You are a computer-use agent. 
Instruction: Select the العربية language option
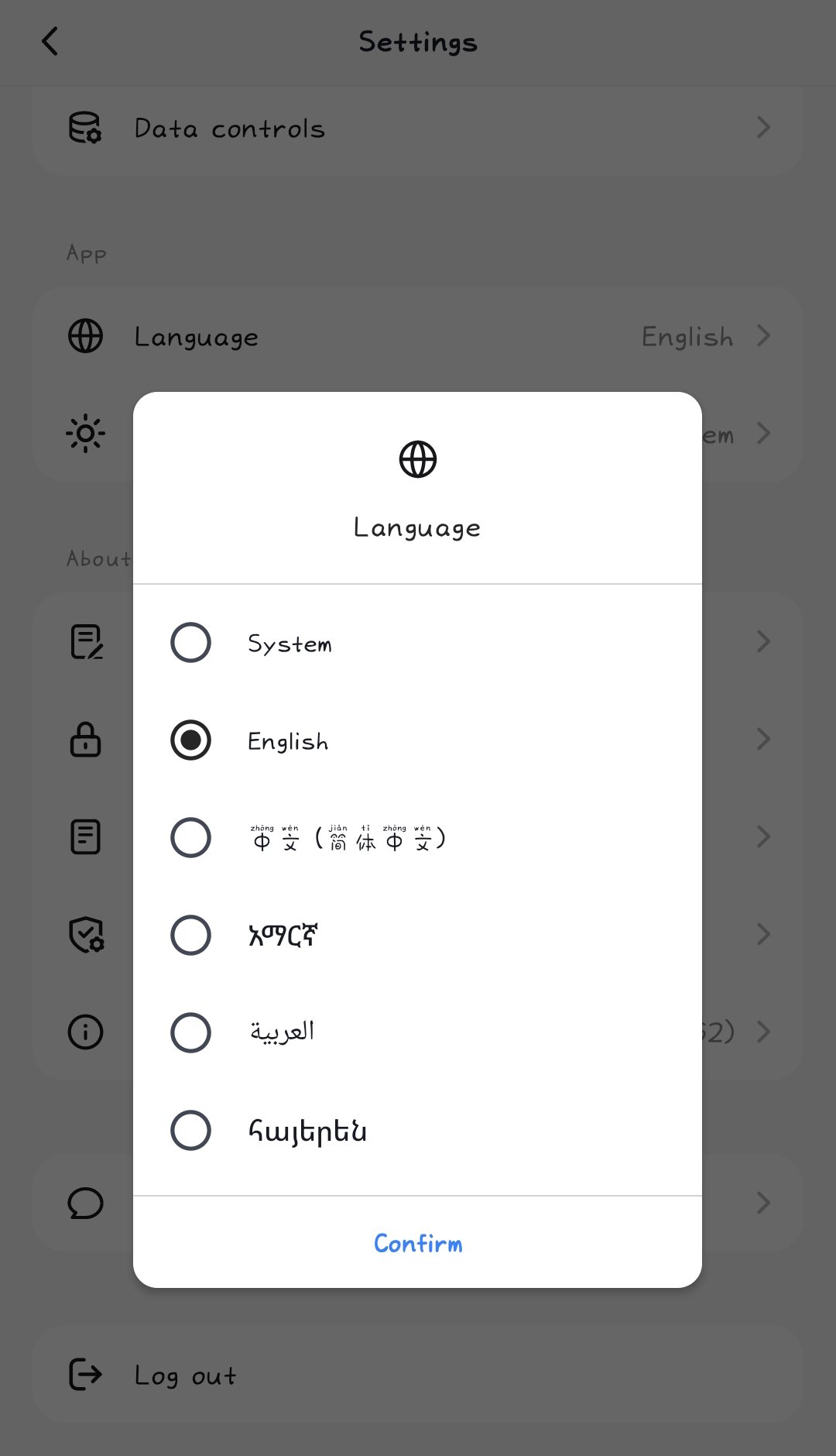(x=190, y=1032)
